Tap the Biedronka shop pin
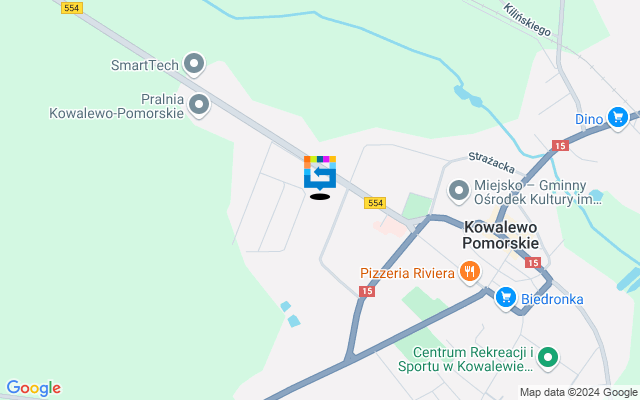This screenshot has height=400, width=640. (x=506, y=297)
